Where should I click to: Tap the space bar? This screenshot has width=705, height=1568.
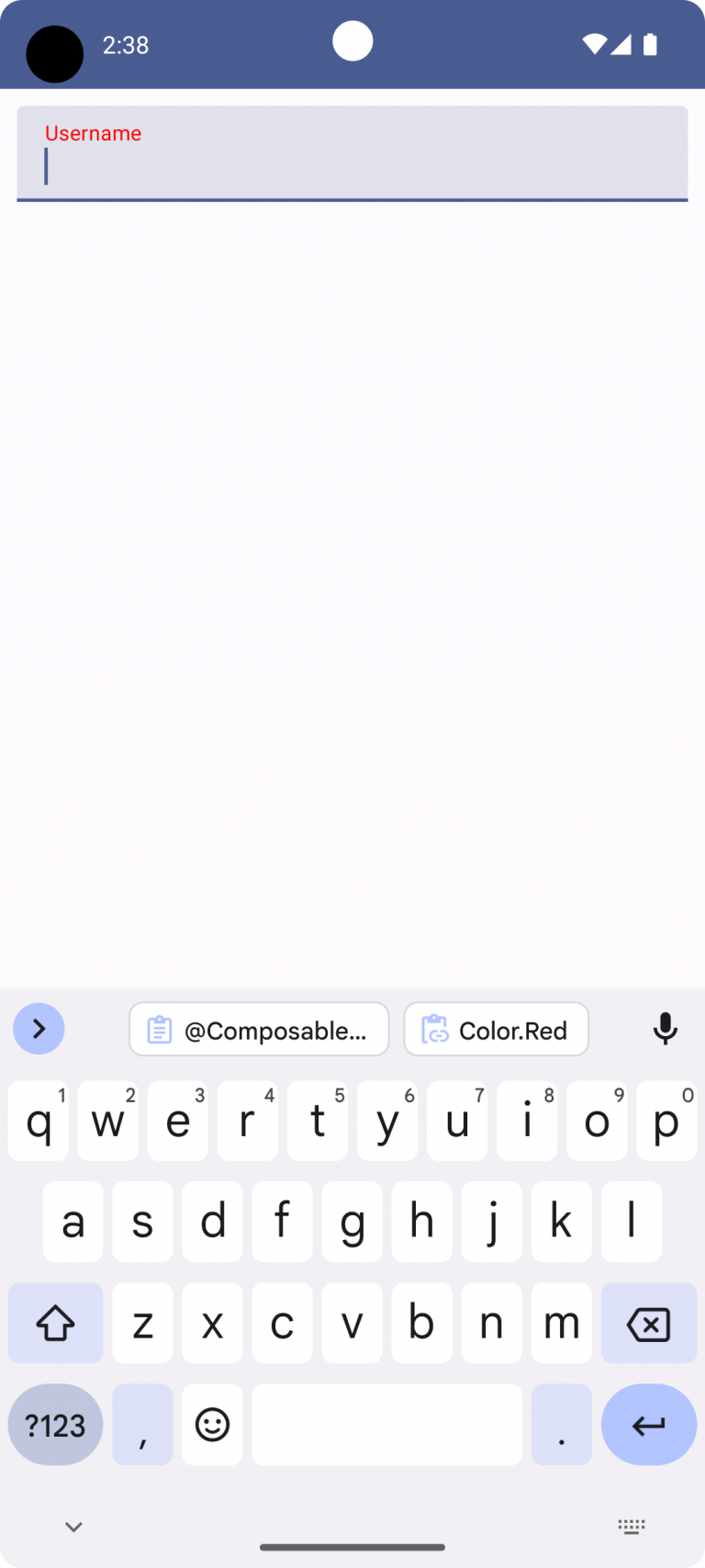(386, 1425)
